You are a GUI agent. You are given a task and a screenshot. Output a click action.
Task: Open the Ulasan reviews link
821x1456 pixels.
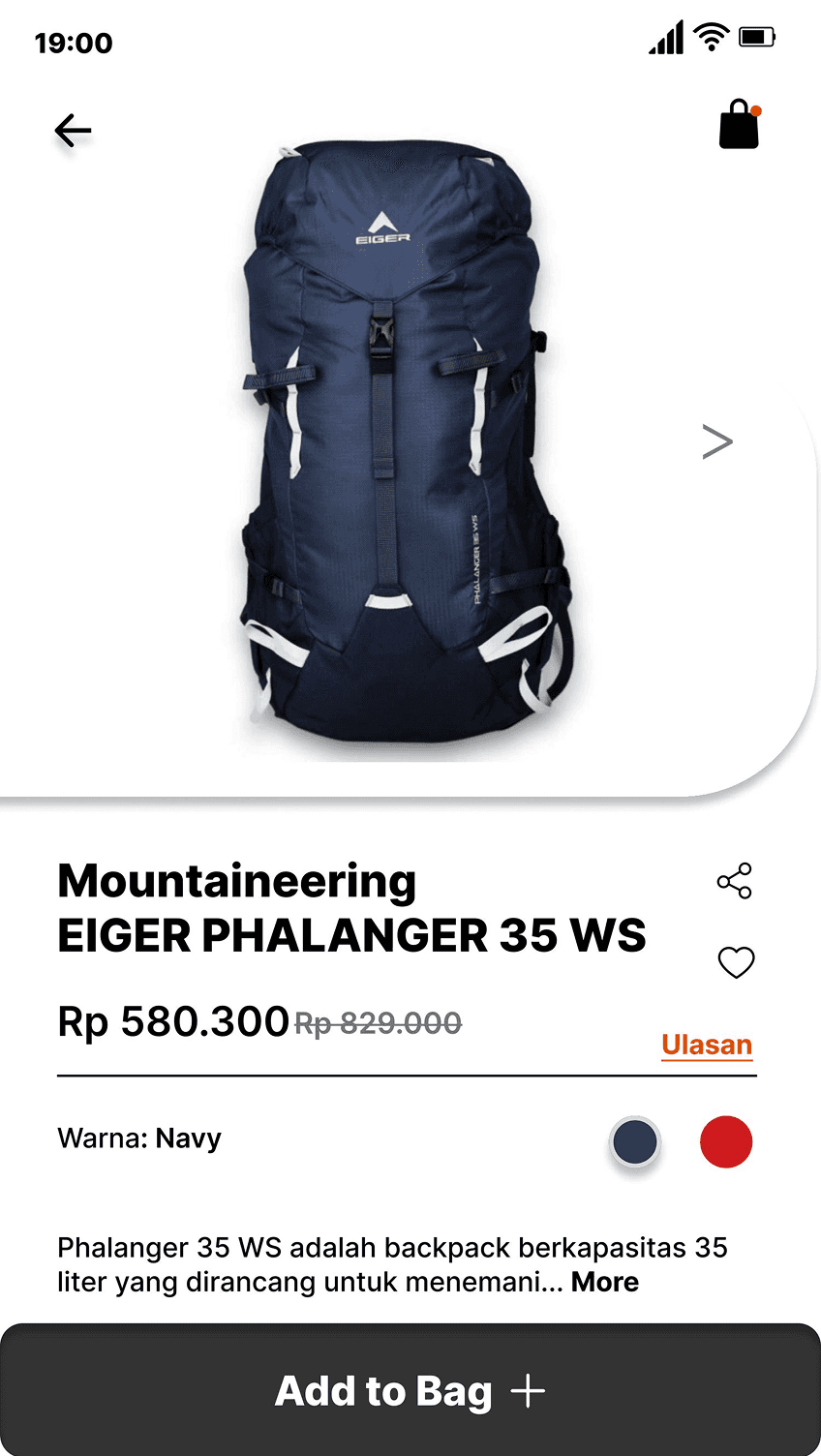707,1046
